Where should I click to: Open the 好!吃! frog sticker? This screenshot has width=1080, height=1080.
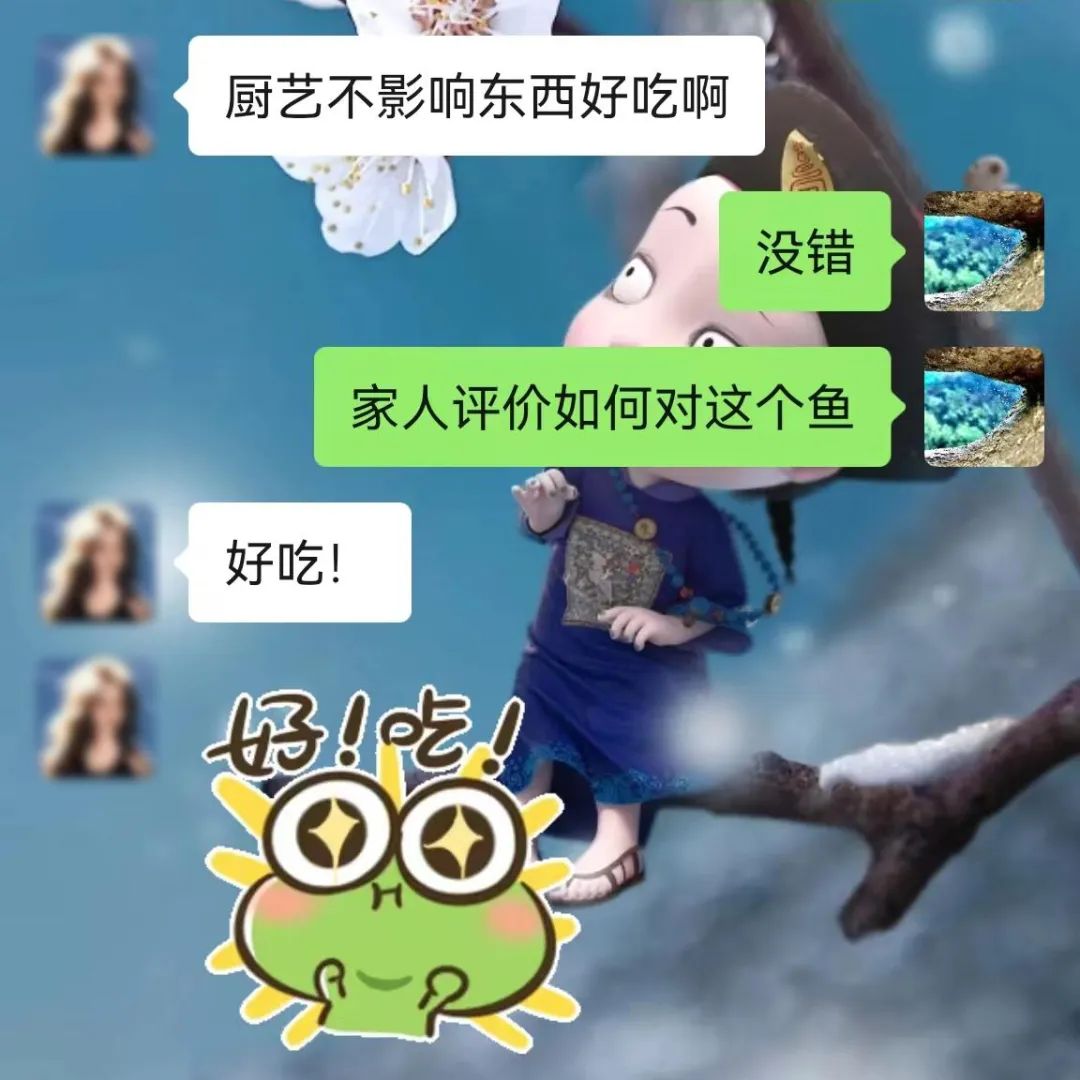tap(390, 870)
